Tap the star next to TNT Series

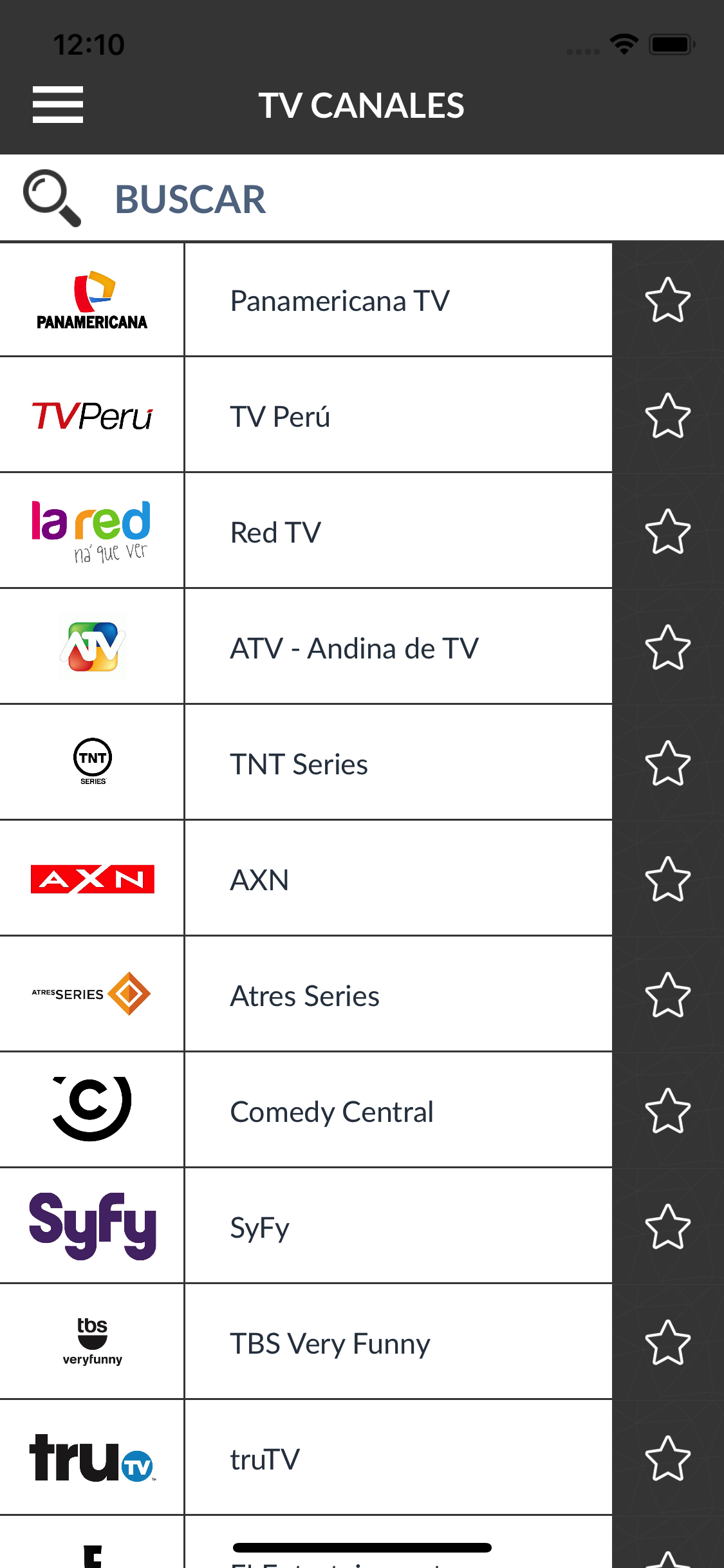[x=667, y=763]
